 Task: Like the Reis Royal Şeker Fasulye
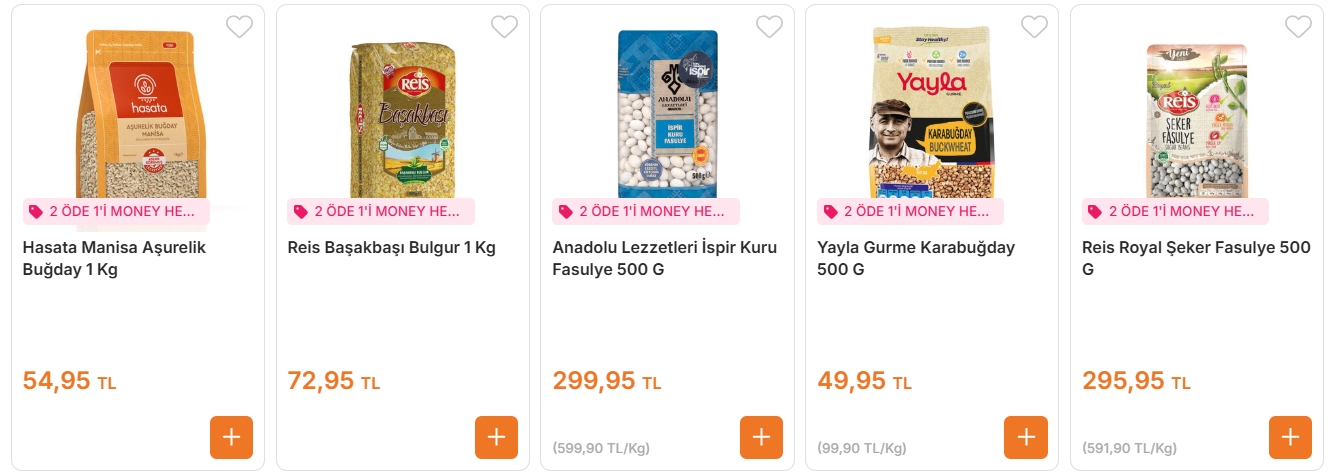coord(1298,27)
